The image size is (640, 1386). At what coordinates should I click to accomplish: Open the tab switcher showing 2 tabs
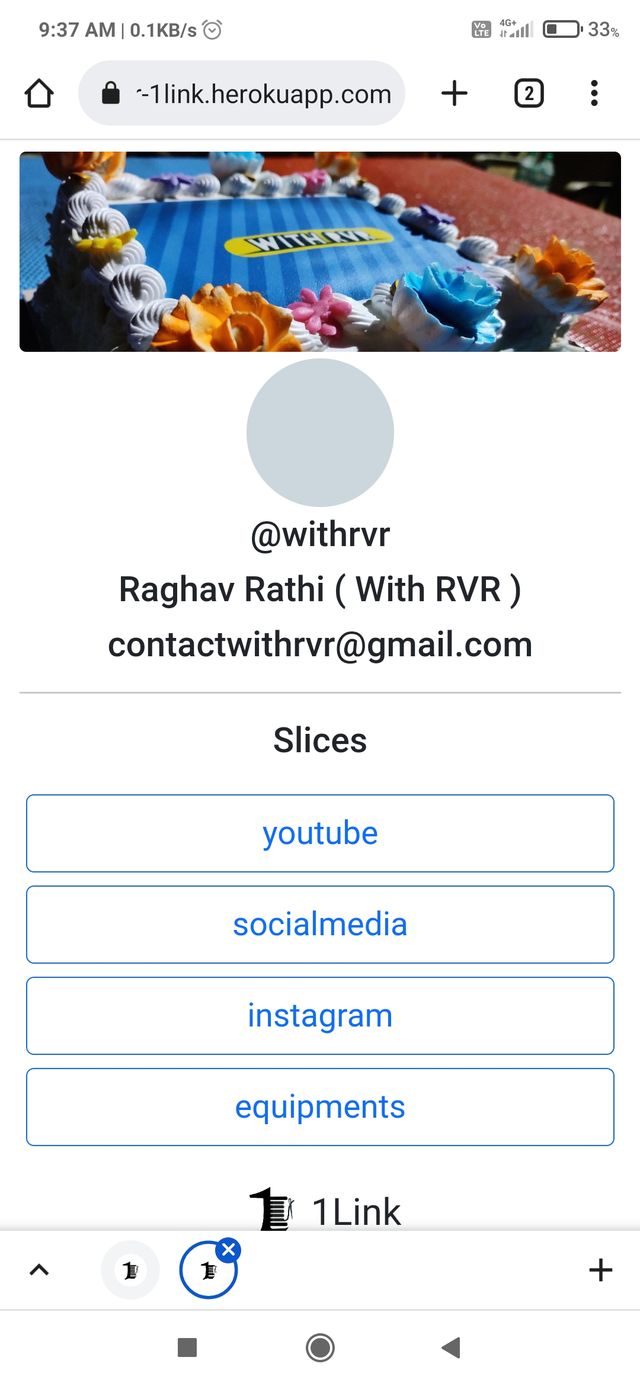(x=529, y=94)
